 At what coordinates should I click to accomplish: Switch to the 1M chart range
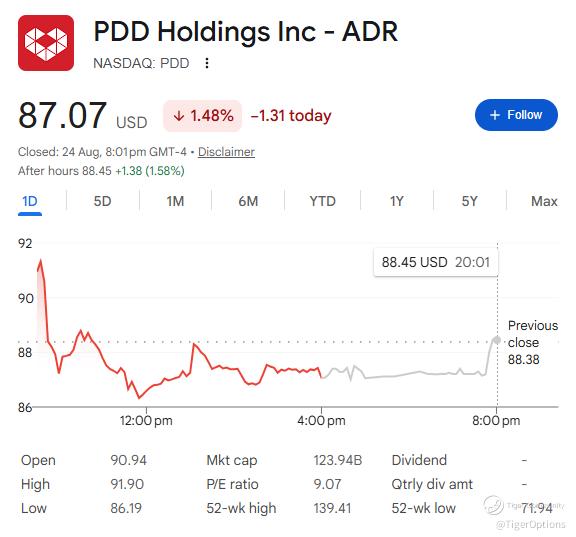point(175,201)
